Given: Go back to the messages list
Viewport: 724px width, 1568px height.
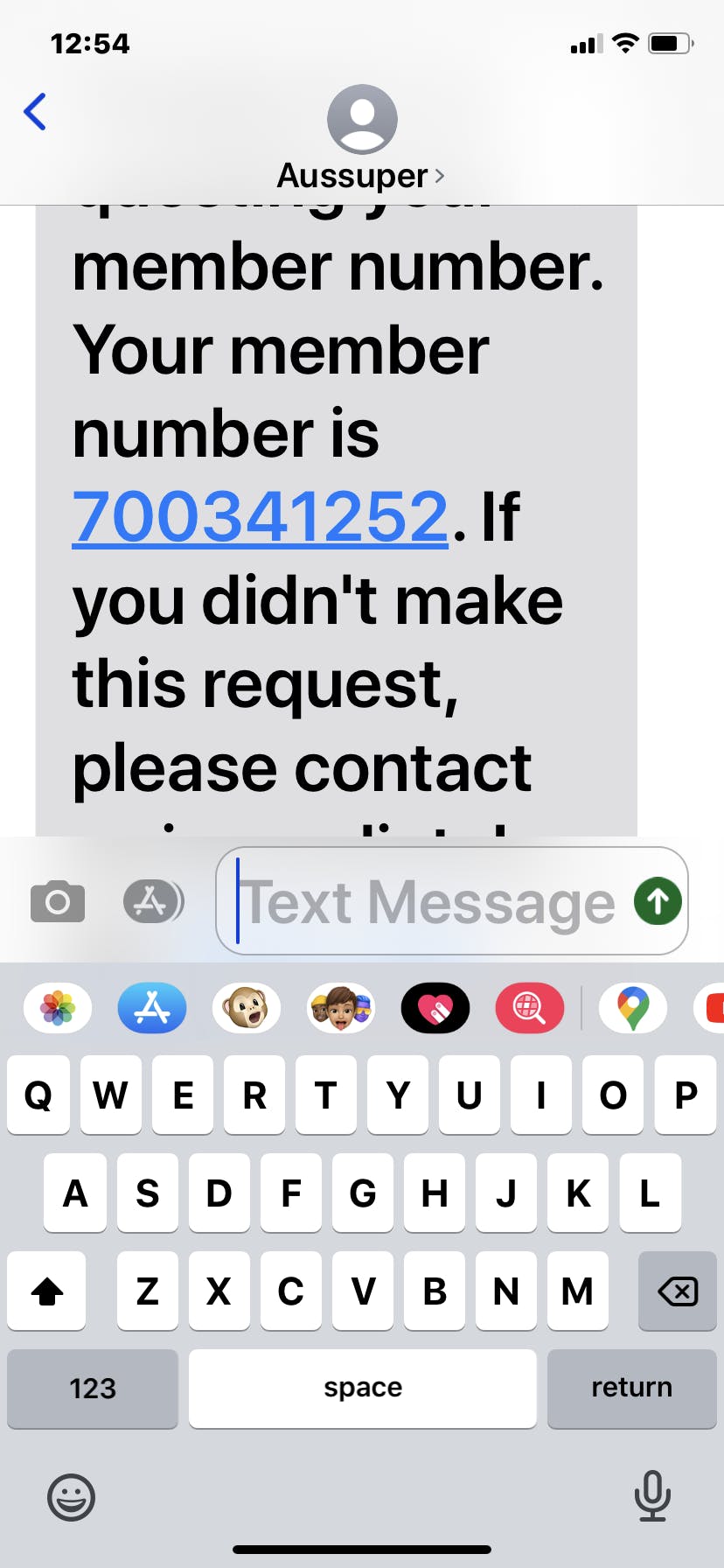Looking at the screenshot, I should click(x=35, y=112).
